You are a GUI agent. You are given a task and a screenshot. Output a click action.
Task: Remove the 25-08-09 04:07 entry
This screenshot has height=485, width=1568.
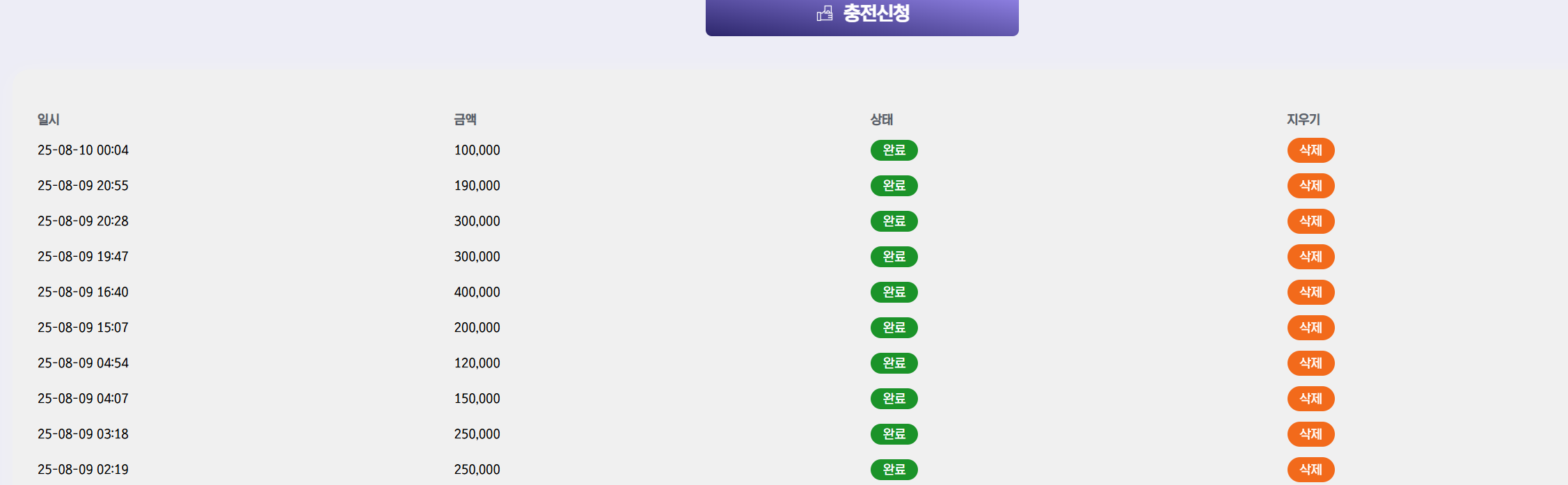coord(1310,399)
